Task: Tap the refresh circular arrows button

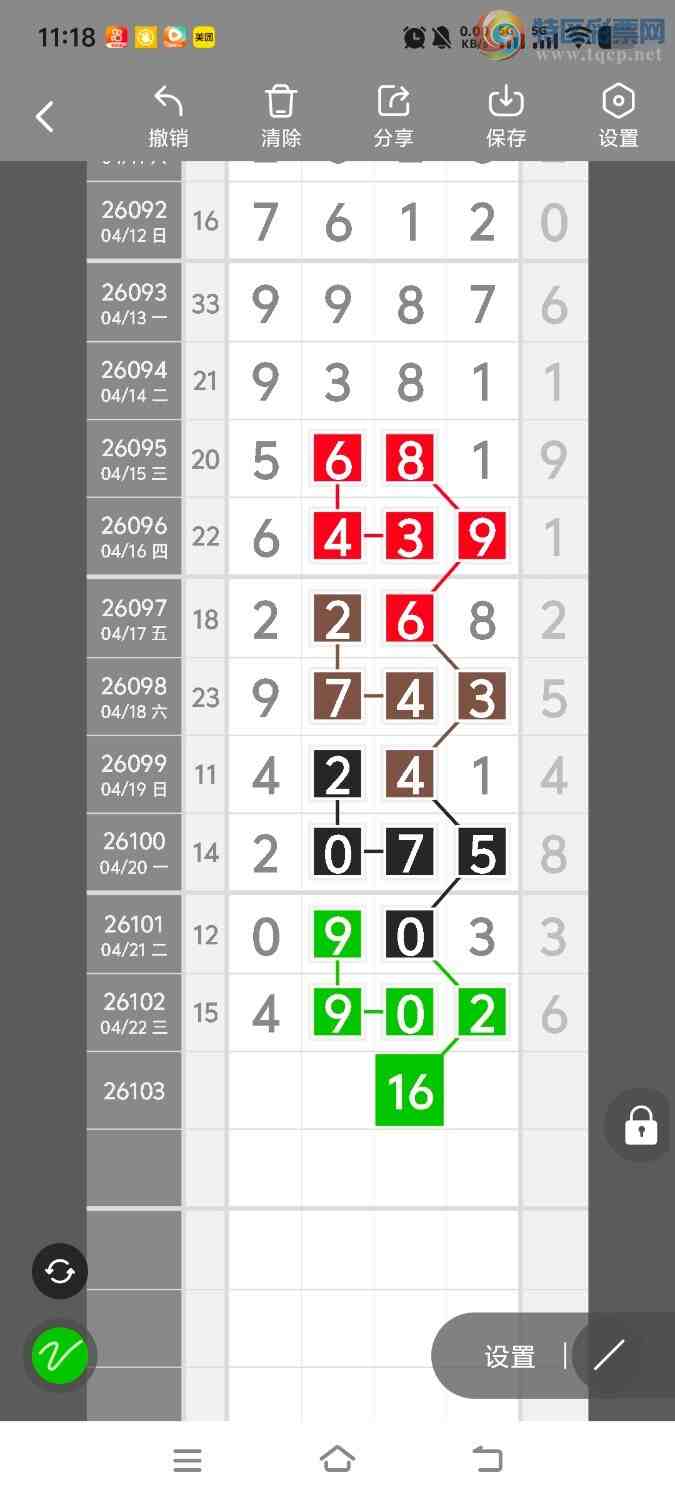Action: click(x=60, y=1271)
